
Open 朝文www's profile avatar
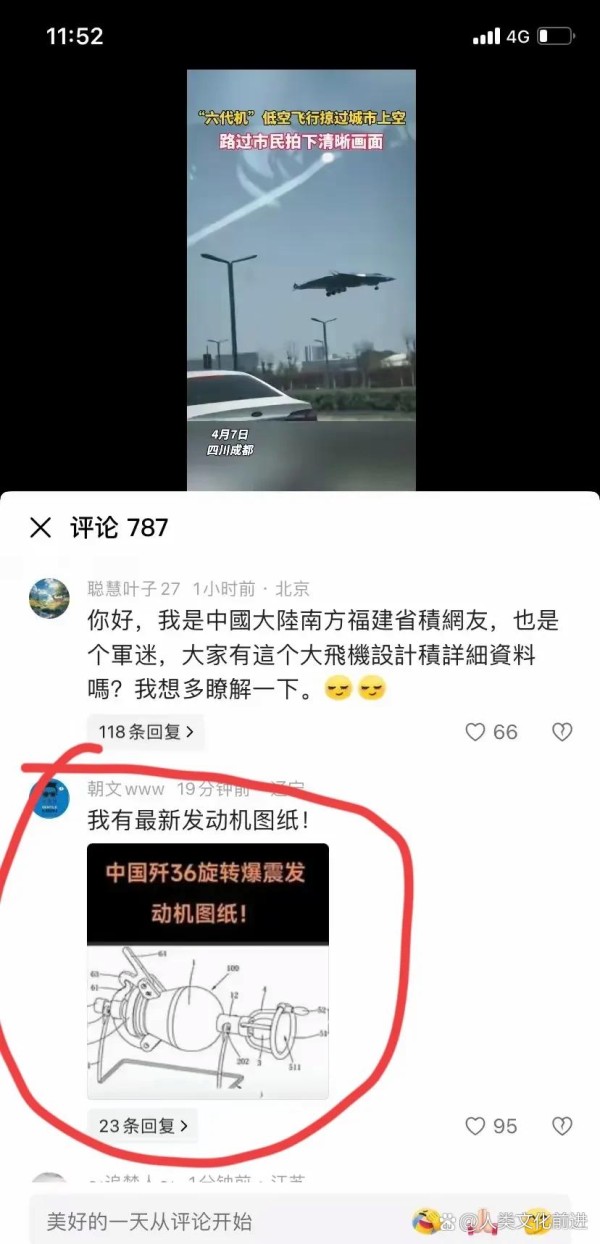tap(50, 799)
